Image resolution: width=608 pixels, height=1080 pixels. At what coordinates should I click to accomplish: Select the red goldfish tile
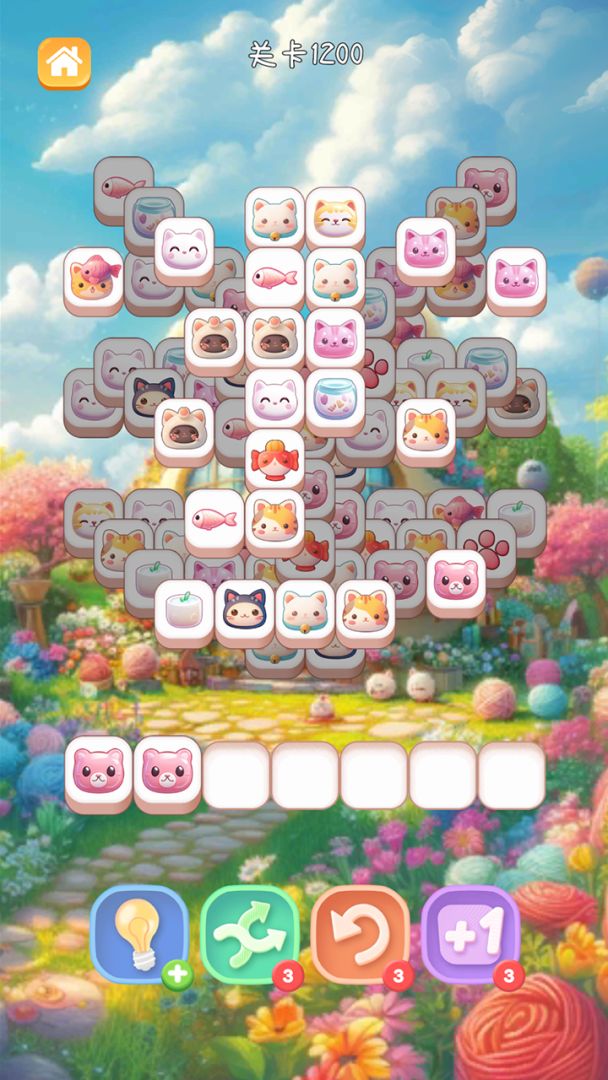(x=275, y=460)
